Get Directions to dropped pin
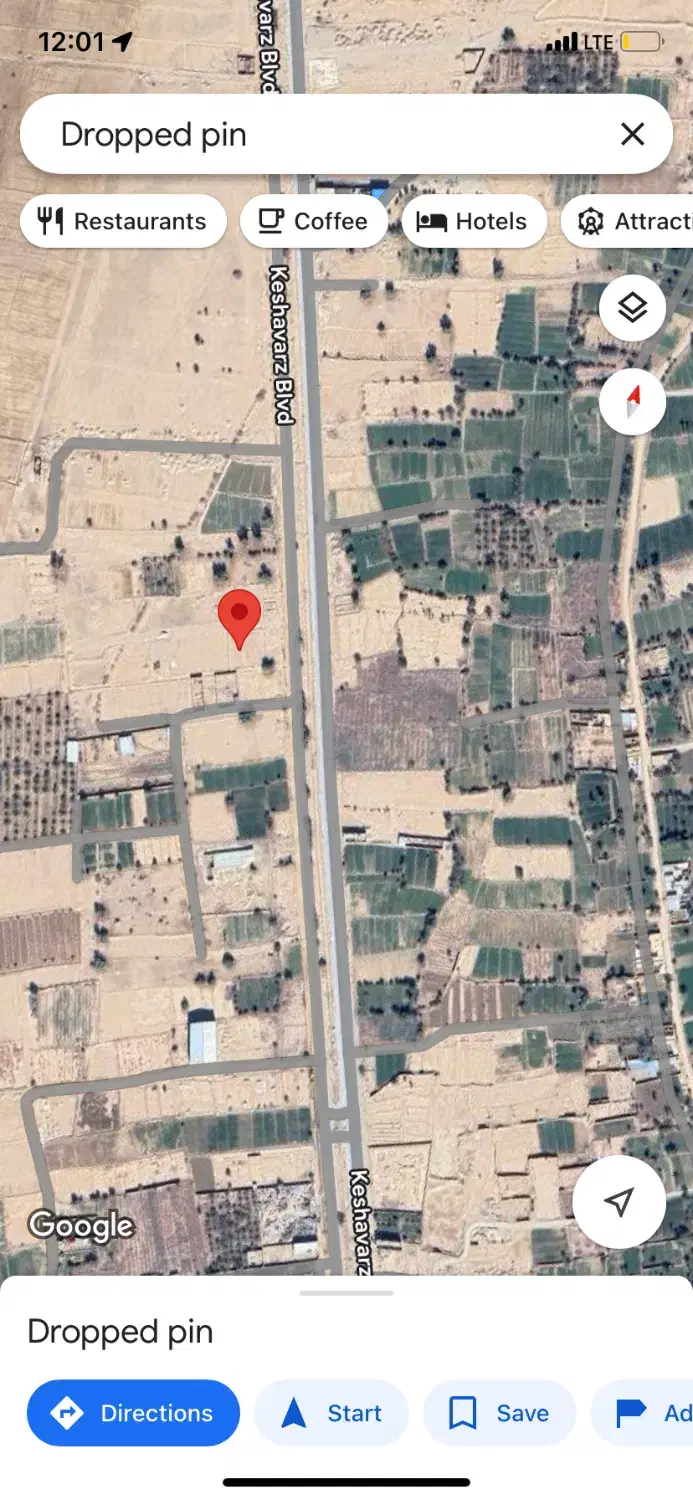This screenshot has height=1500, width=693. pos(133,1413)
